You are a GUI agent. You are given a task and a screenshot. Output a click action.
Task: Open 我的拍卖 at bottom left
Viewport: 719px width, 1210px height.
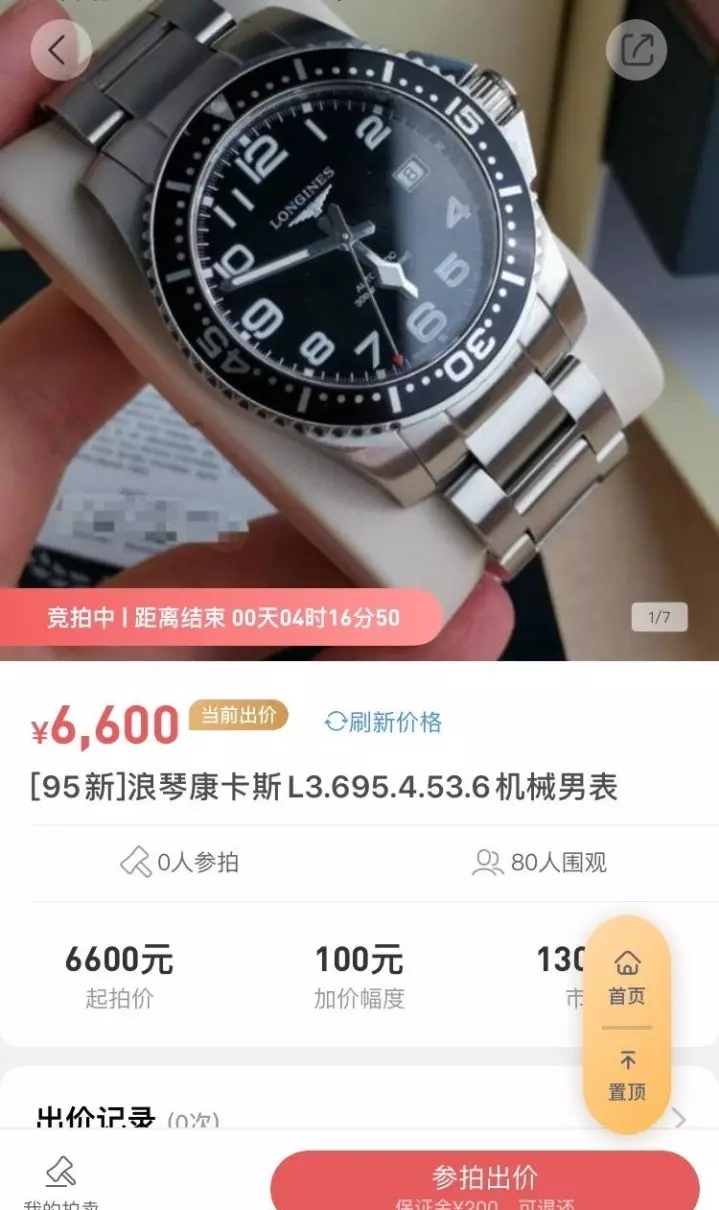(61, 1182)
